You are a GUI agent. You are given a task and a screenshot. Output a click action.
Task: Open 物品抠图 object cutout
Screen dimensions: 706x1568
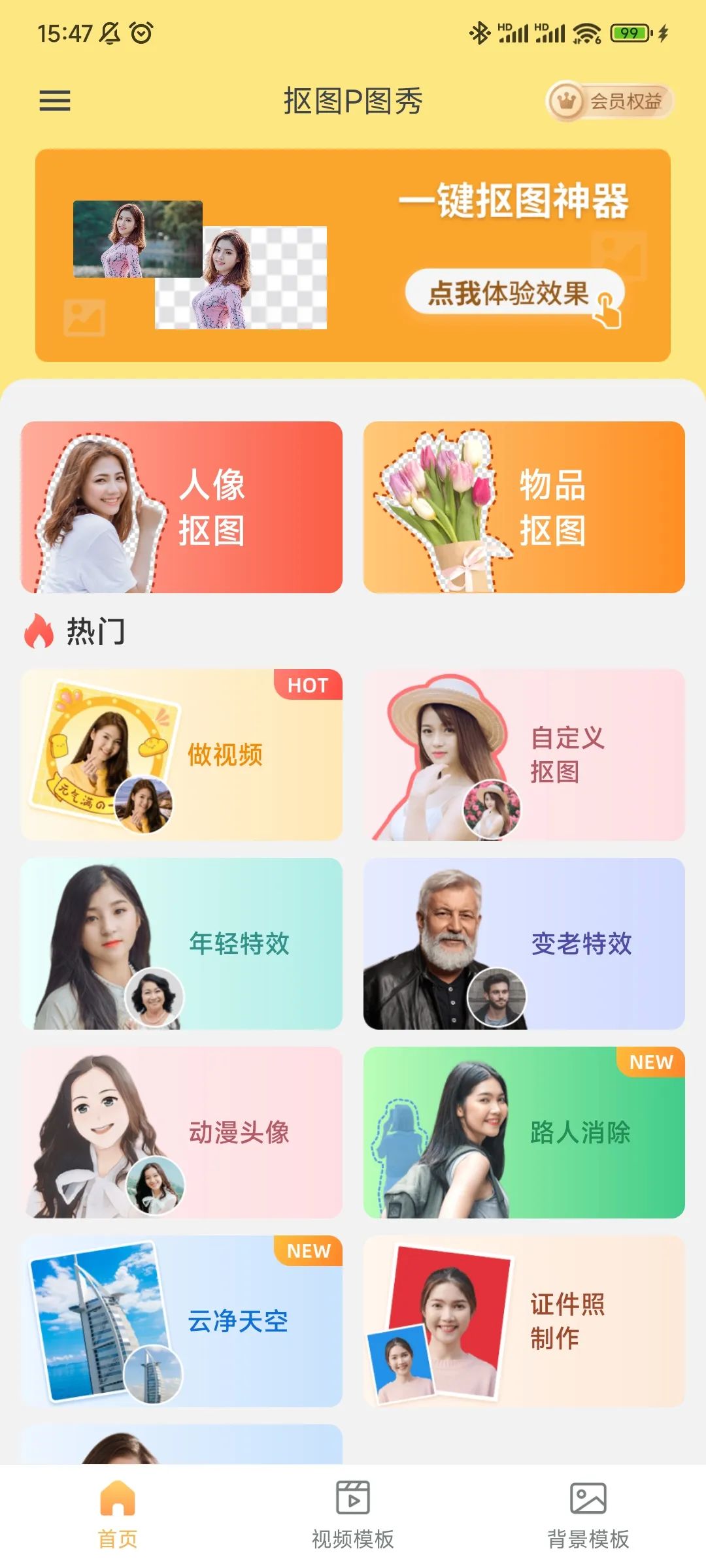coord(524,507)
